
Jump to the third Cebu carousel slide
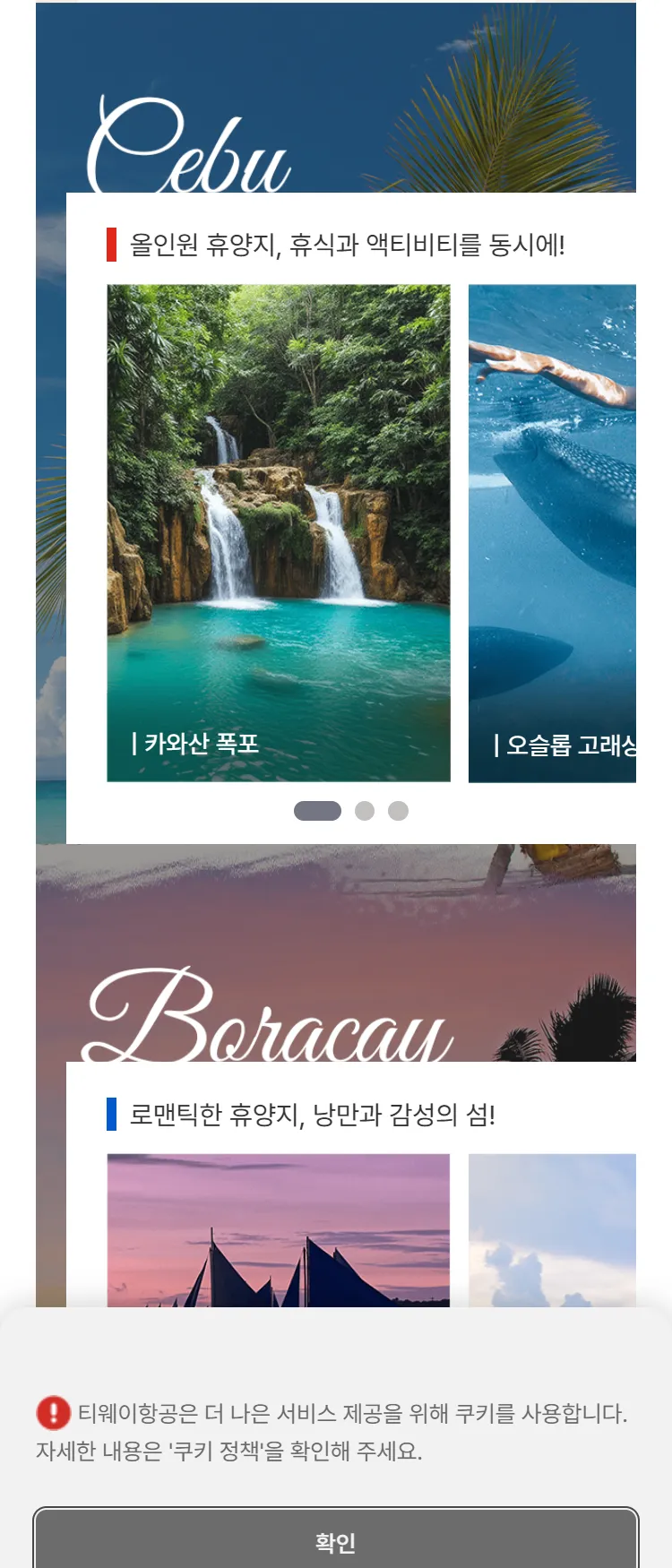398,811
